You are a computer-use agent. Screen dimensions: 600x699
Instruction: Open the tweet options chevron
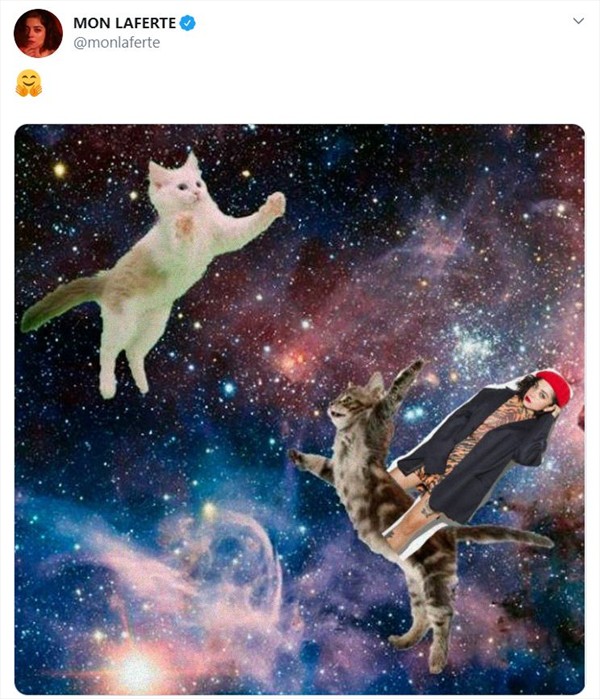[x=577, y=21]
